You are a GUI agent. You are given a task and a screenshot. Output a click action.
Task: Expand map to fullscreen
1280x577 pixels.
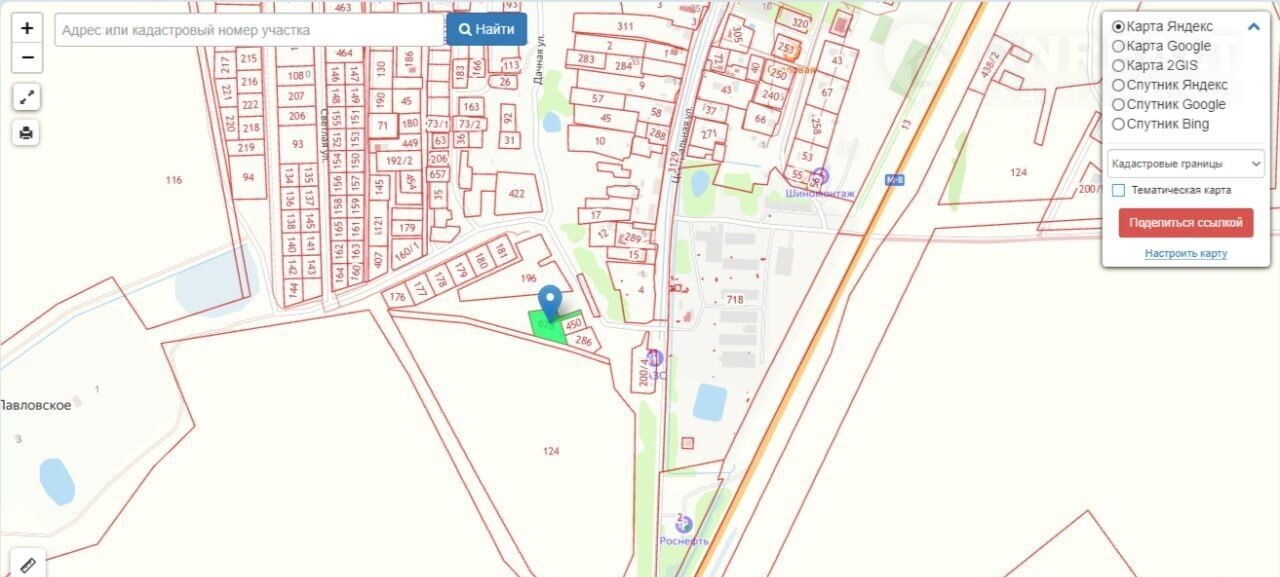click(x=27, y=97)
